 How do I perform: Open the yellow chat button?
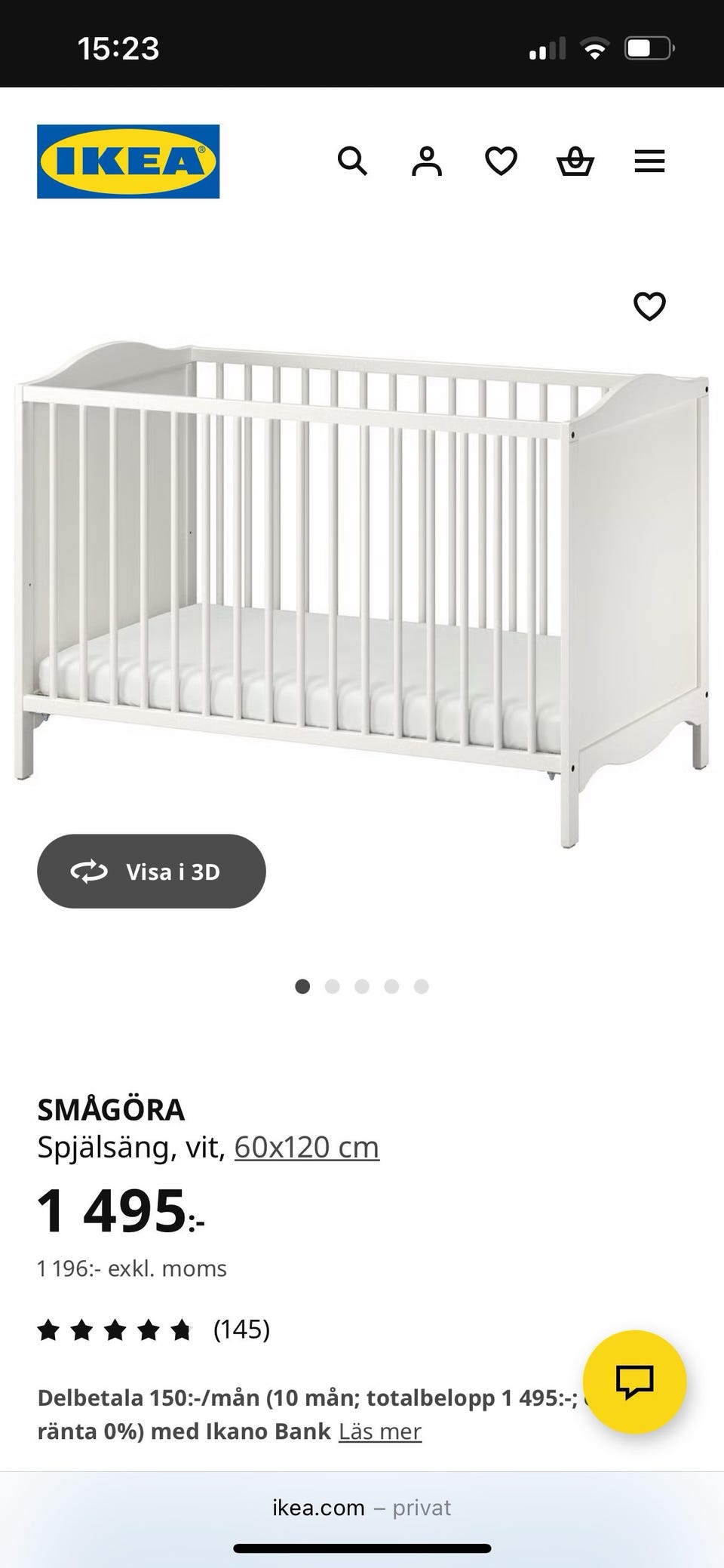pos(634,1382)
